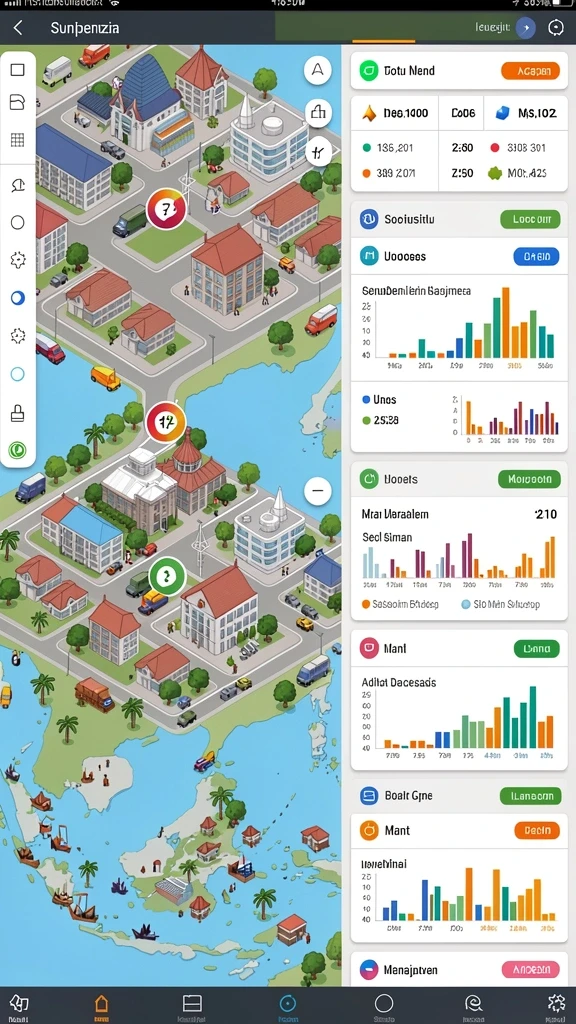
Task: Zoom out the map with the minus button
Action: pyautogui.click(x=318, y=490)
